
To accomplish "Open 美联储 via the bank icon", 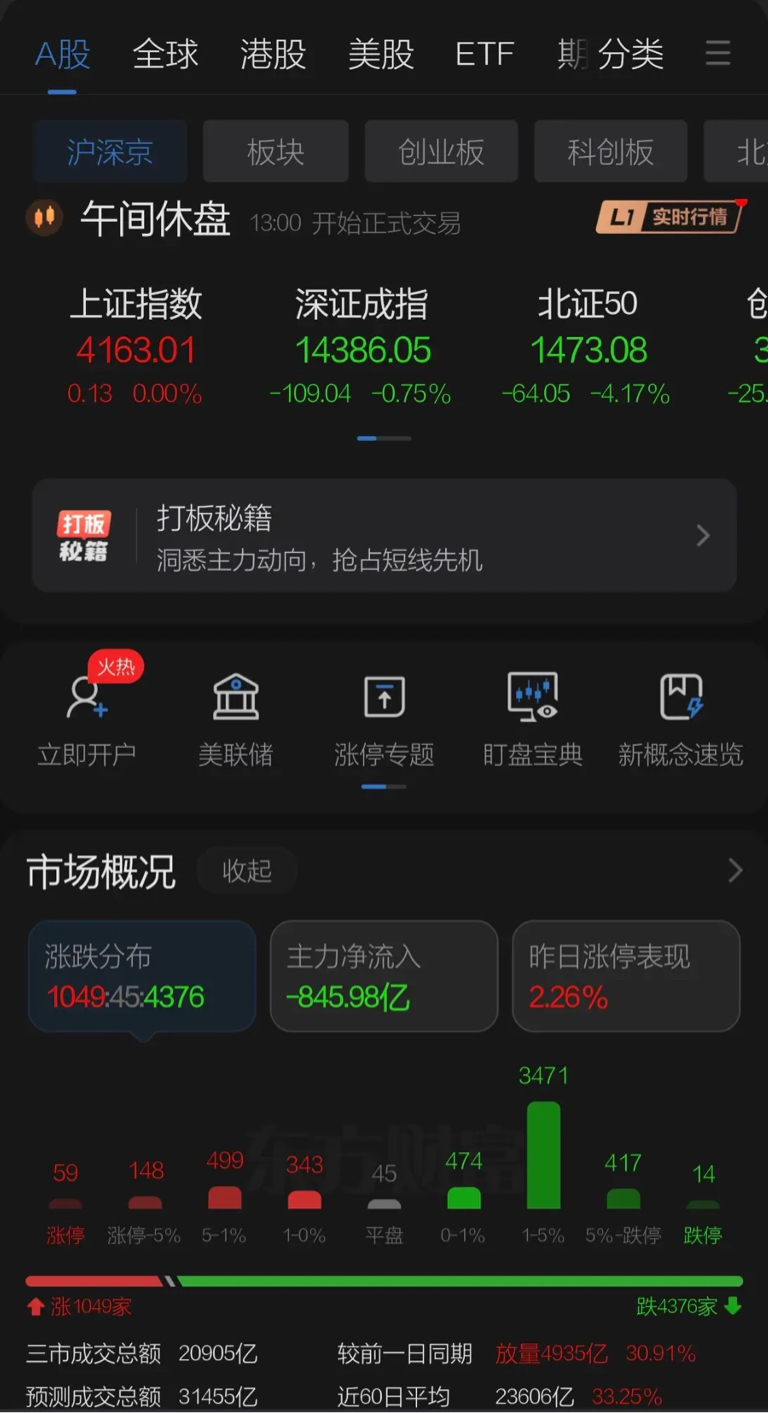I will [236, 698].
